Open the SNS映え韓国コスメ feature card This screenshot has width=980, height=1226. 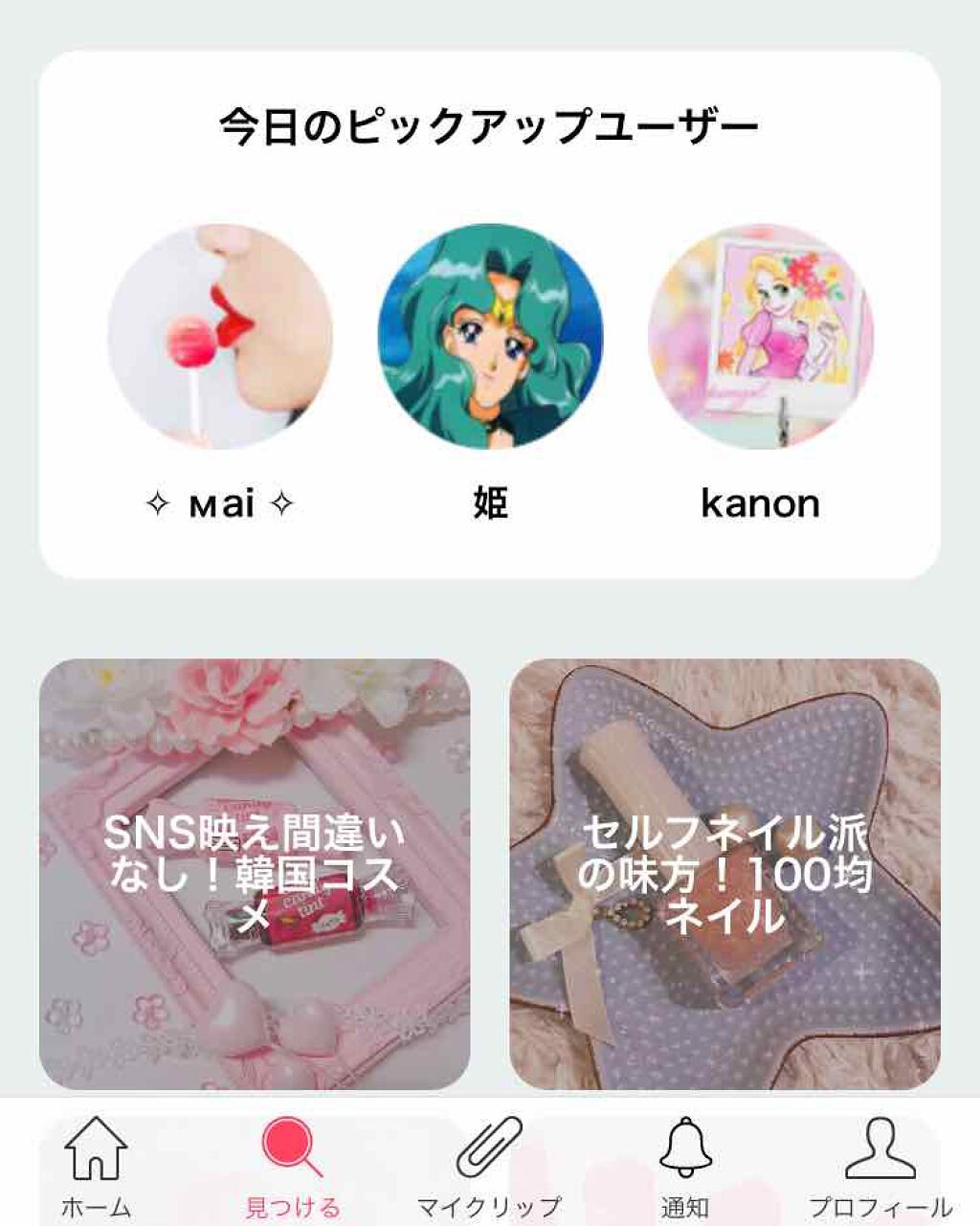(255, 873)
